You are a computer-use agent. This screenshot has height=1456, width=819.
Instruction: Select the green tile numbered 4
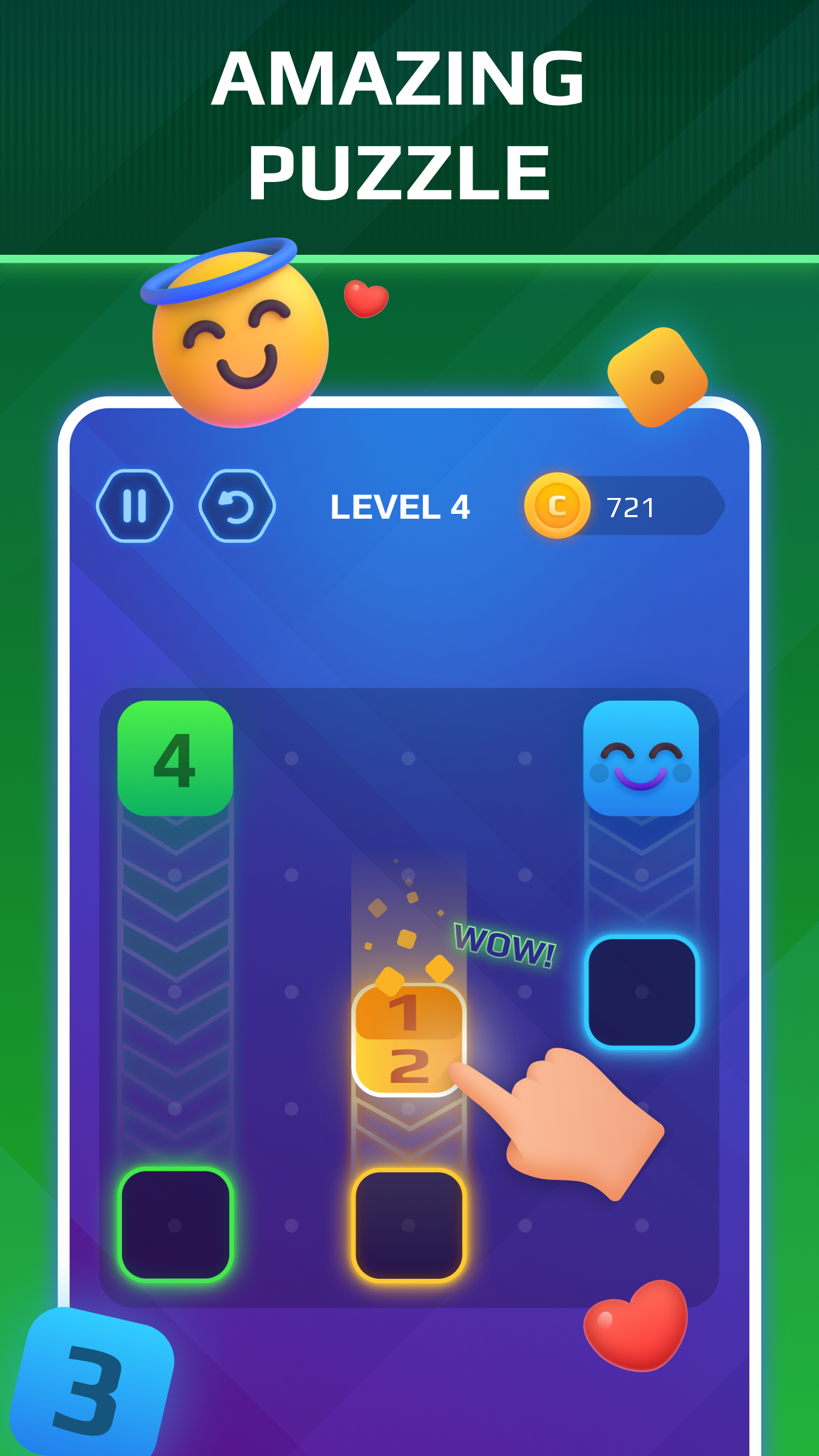pos(176,760)
